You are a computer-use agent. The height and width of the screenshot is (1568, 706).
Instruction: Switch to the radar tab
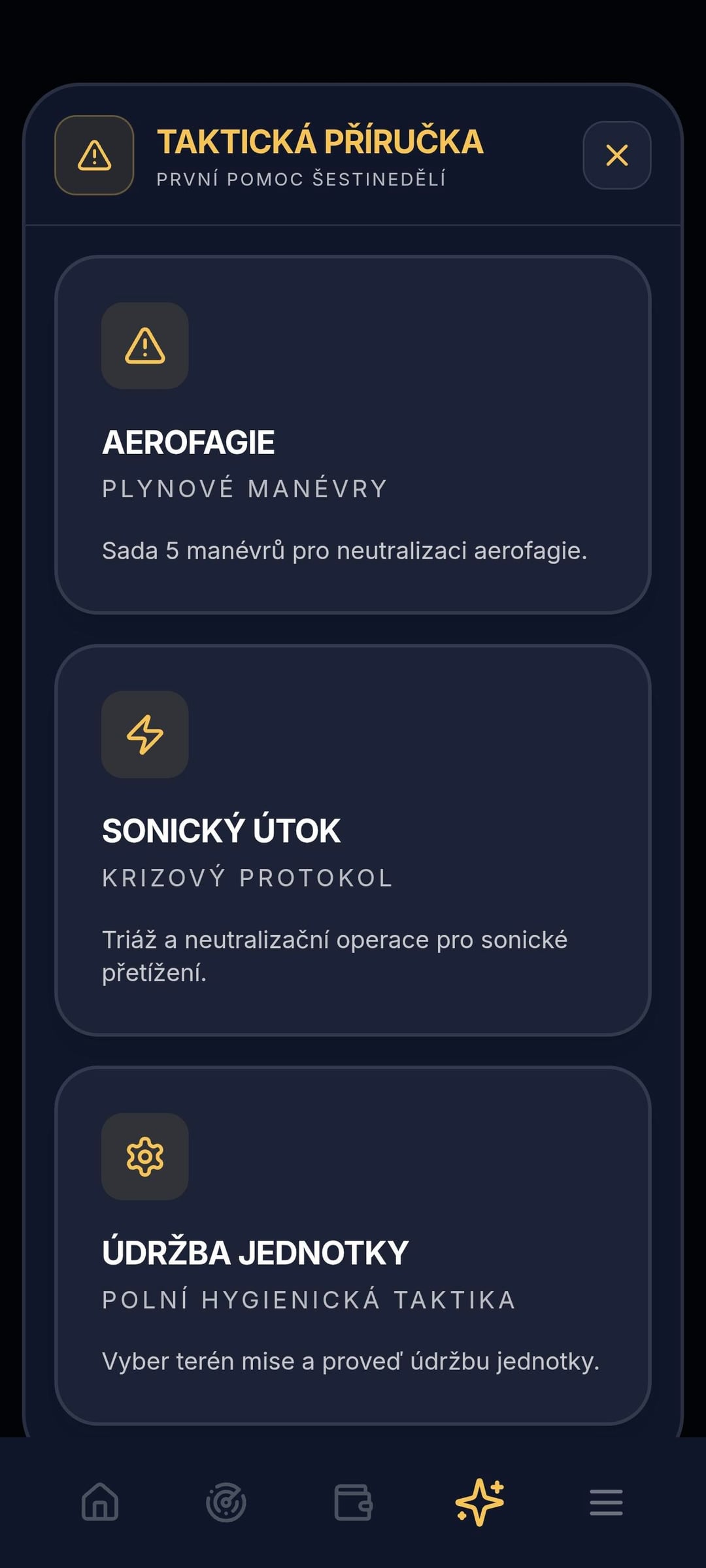226,1501
